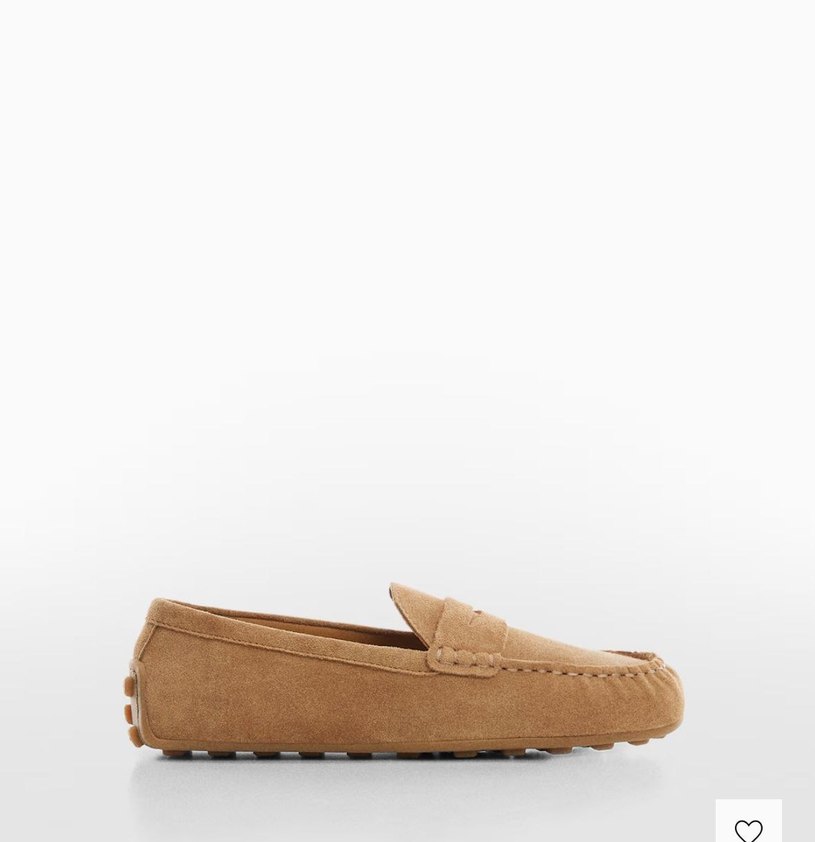Click the sole of the pictured loafer
Viewport: 815px width, 842px height.
coord(400,745)
